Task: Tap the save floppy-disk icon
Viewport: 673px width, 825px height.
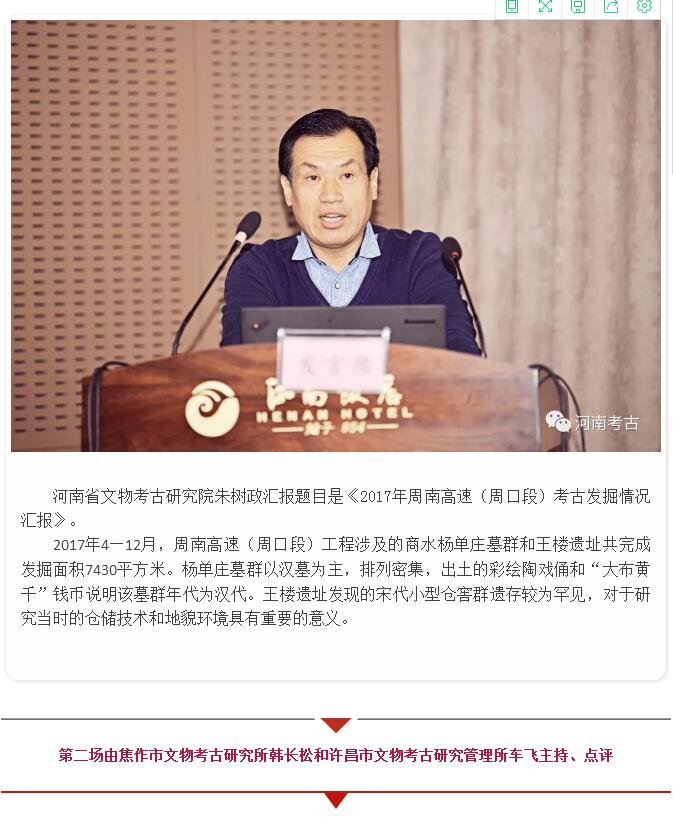Action: point(578,6)
